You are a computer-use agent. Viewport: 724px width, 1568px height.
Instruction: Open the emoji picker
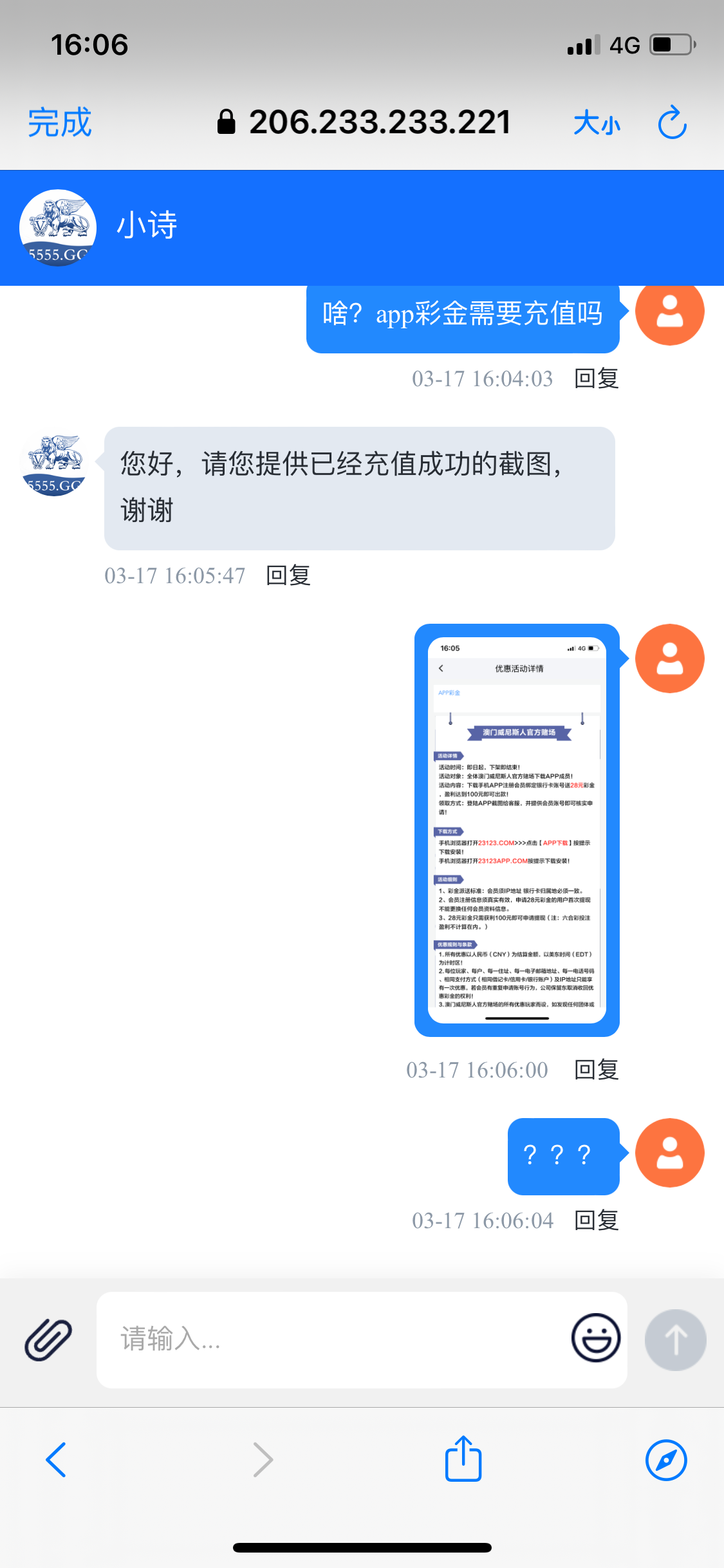pyautogui.click(x=596, y=1338)
